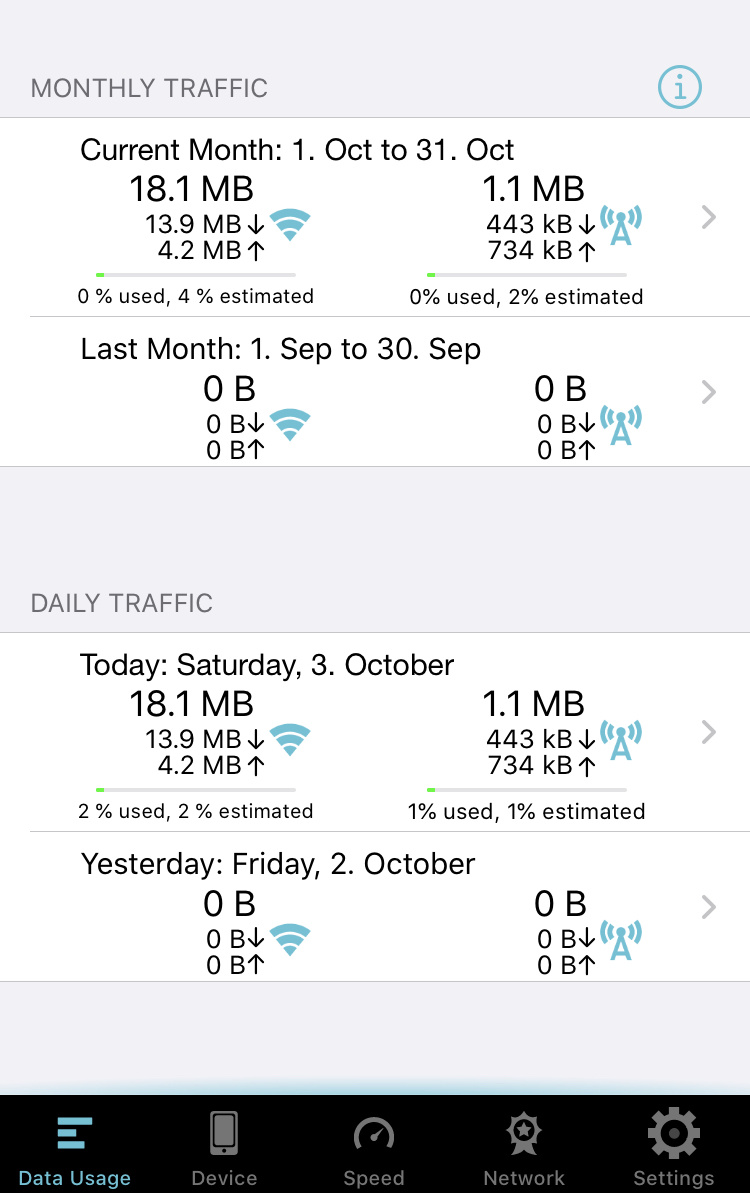
Task: Switch to the Network tab
Action: pos(524,1147)
